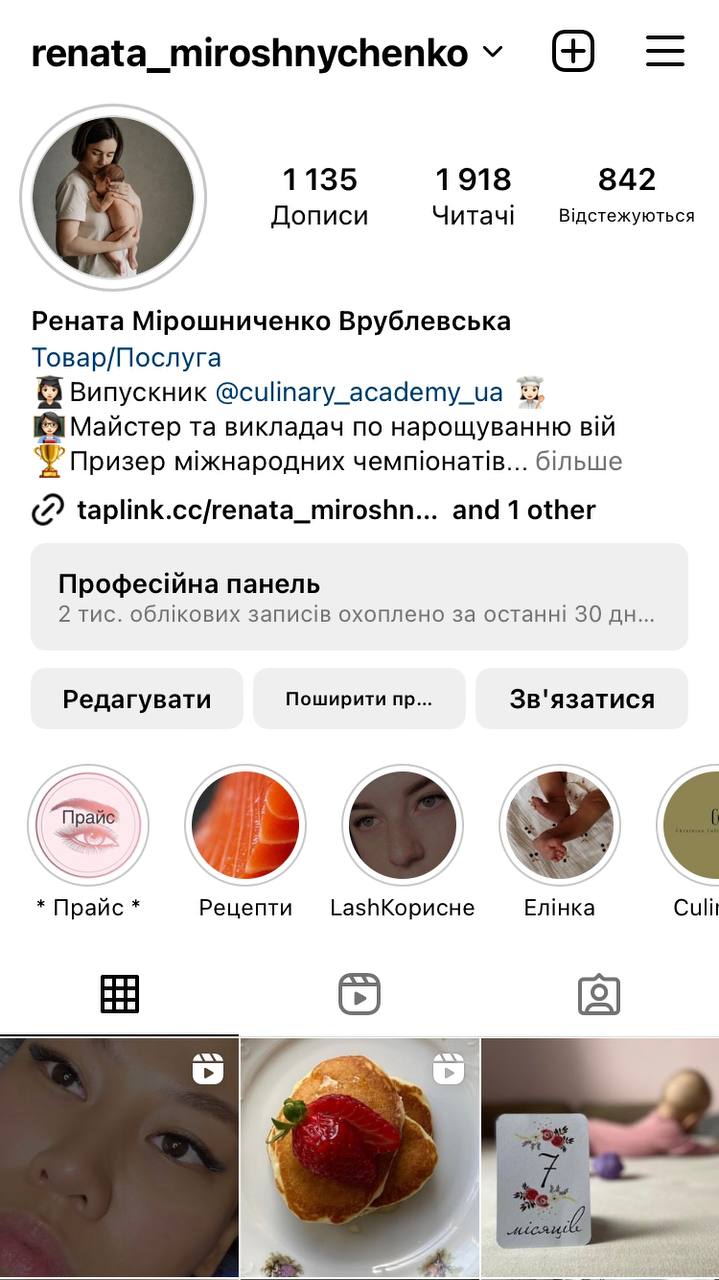Tap the Поширити пр... button
The width and height of the screenshot is (719, 1280).
coord(359,698)
